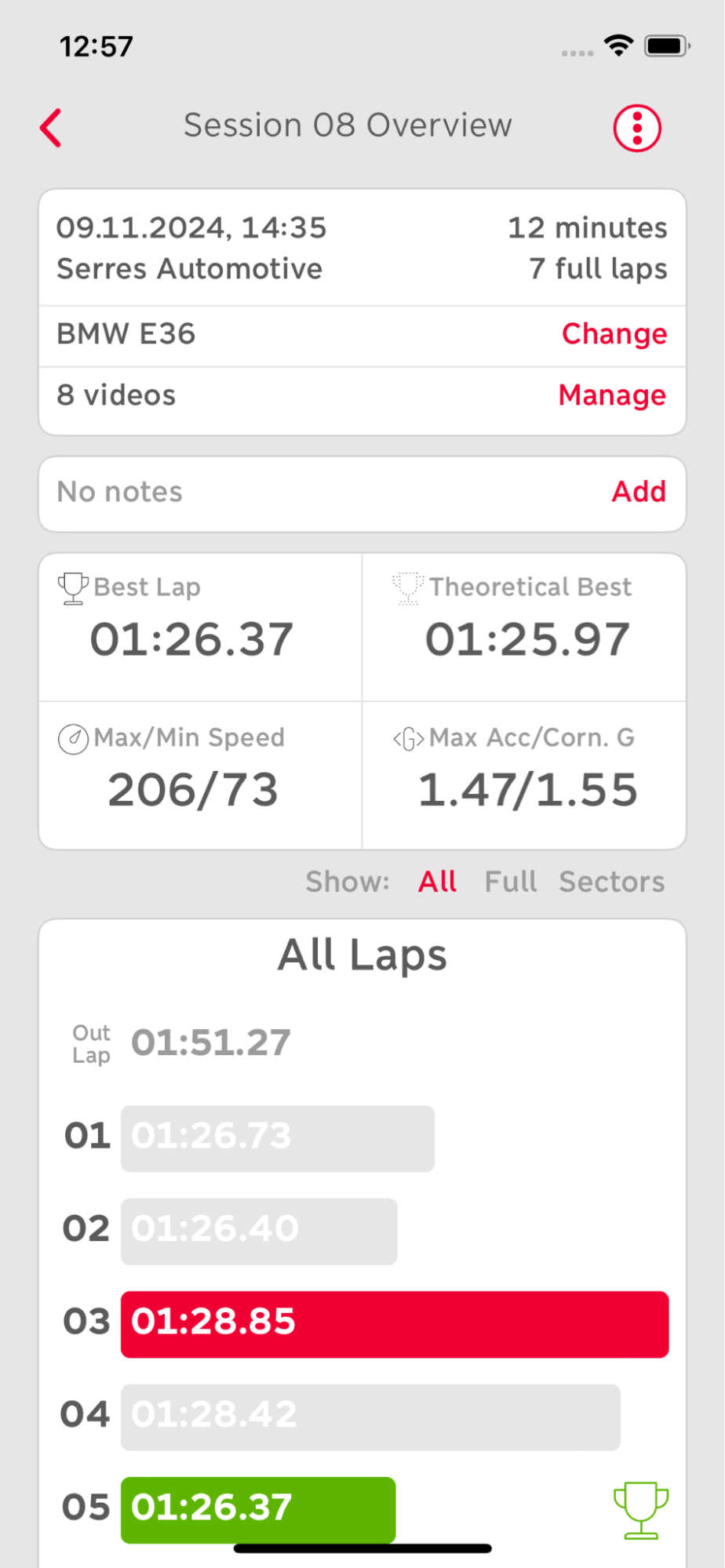
Task: Manage the 8 videos
Action: [x=612, y=395]
